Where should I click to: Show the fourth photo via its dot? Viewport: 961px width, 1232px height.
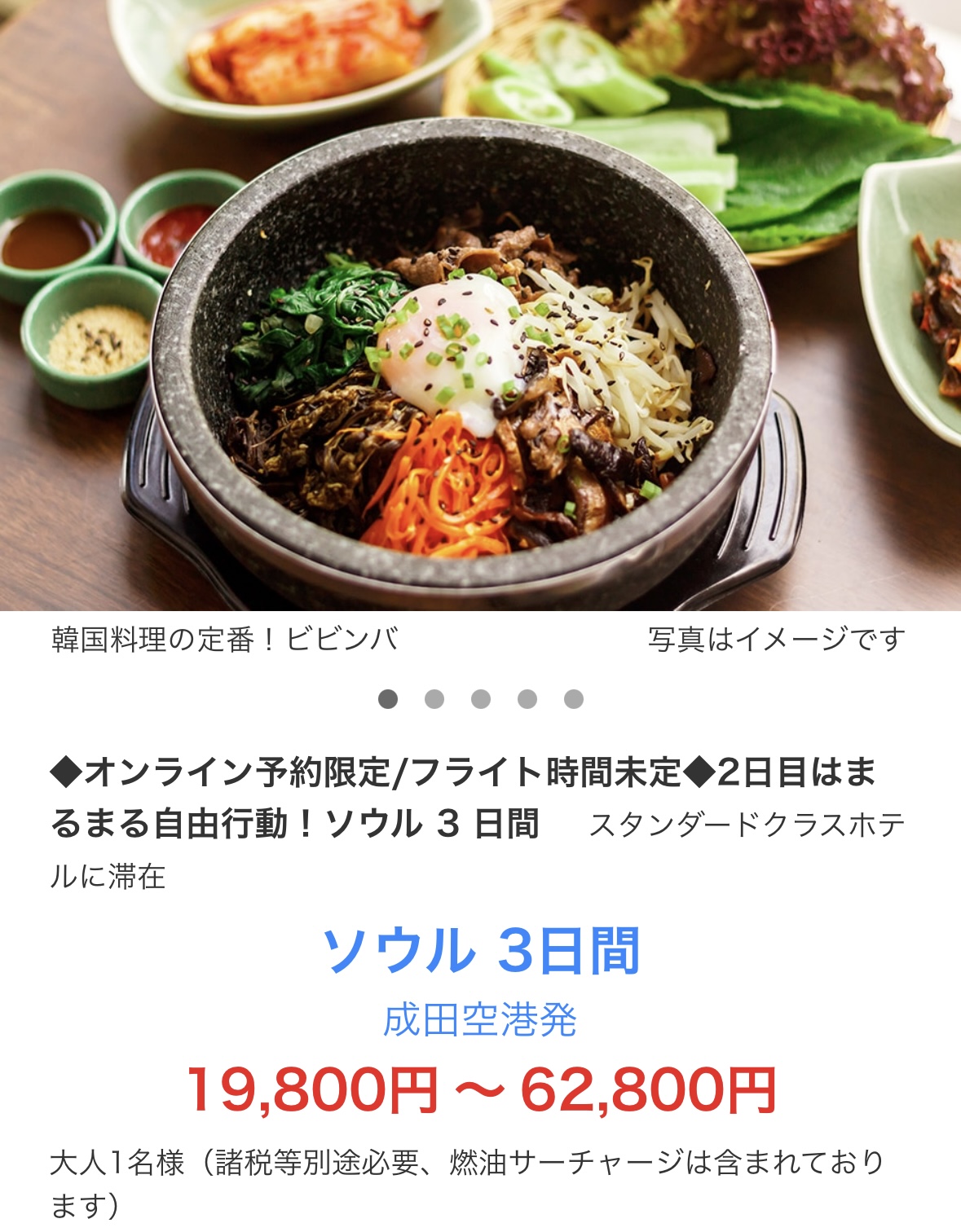coord(527,699)
